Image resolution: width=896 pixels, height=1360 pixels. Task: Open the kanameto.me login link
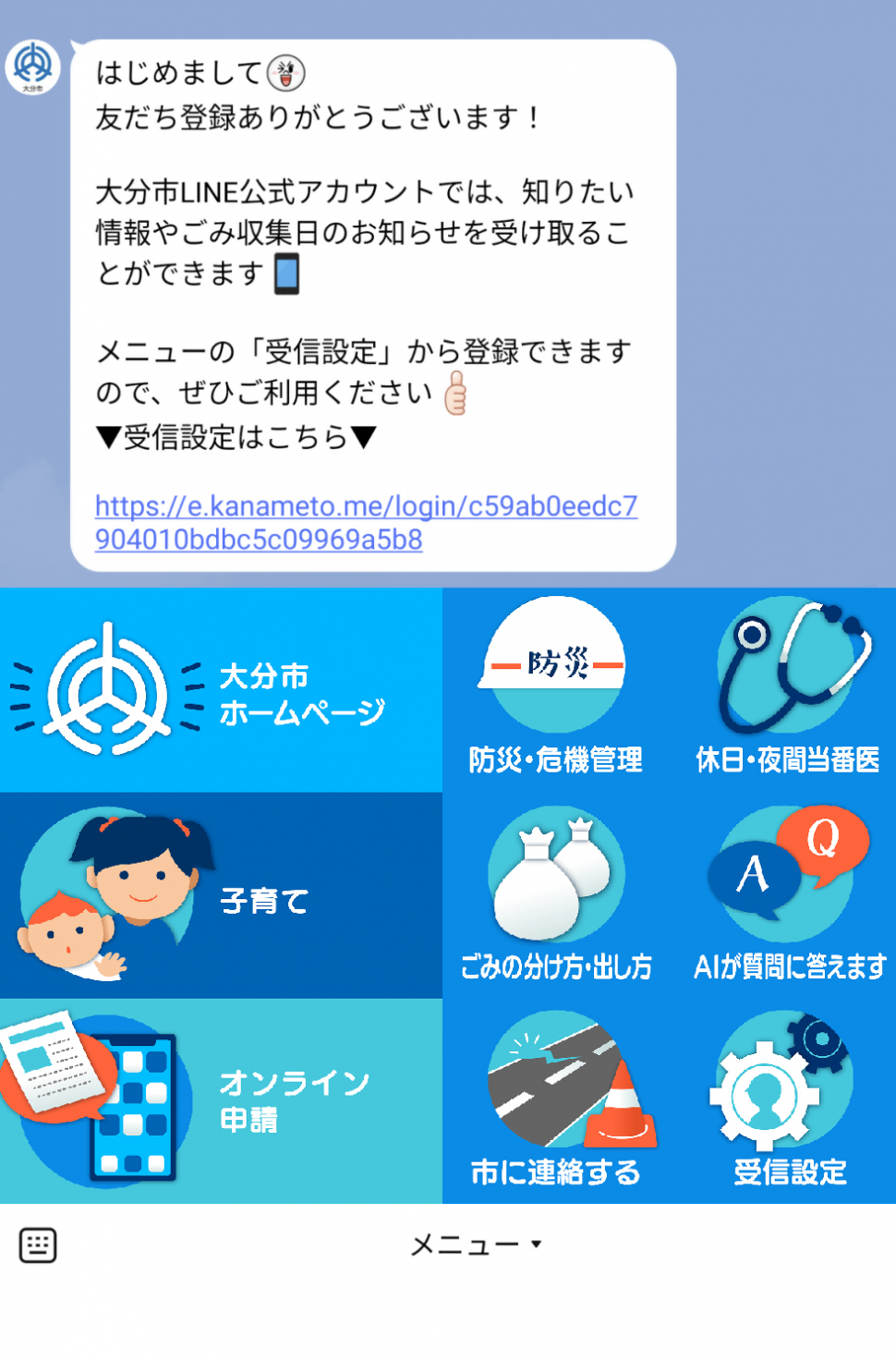[366, 521]
